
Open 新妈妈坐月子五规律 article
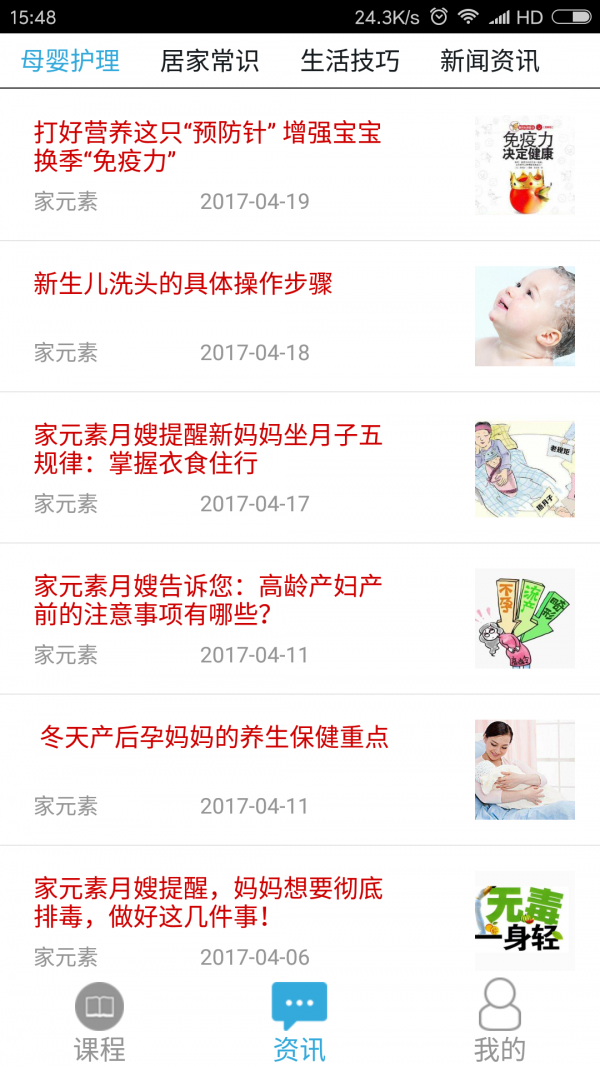coord(208,449)
